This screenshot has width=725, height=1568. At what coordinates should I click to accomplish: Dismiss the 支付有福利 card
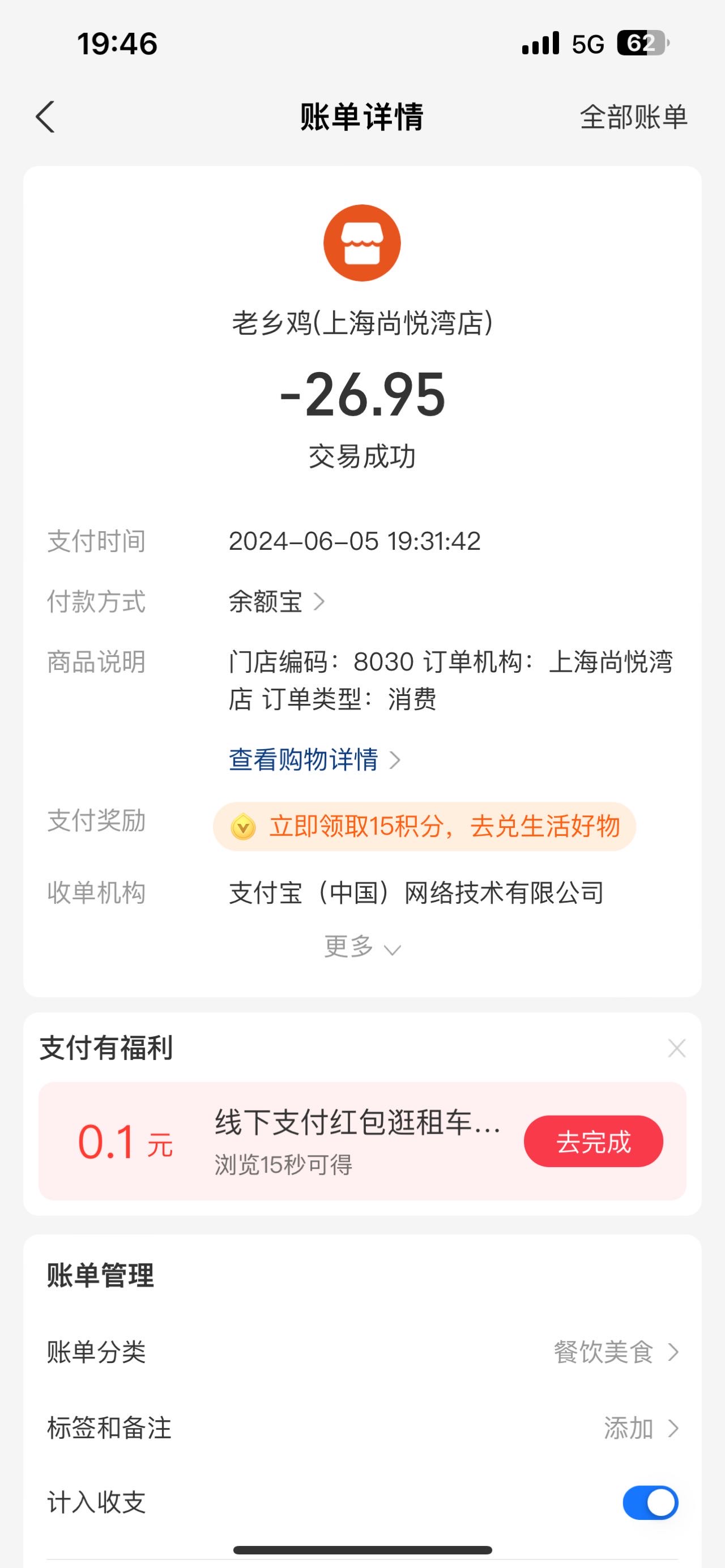pyautogui.click(x=676, y=1048)
